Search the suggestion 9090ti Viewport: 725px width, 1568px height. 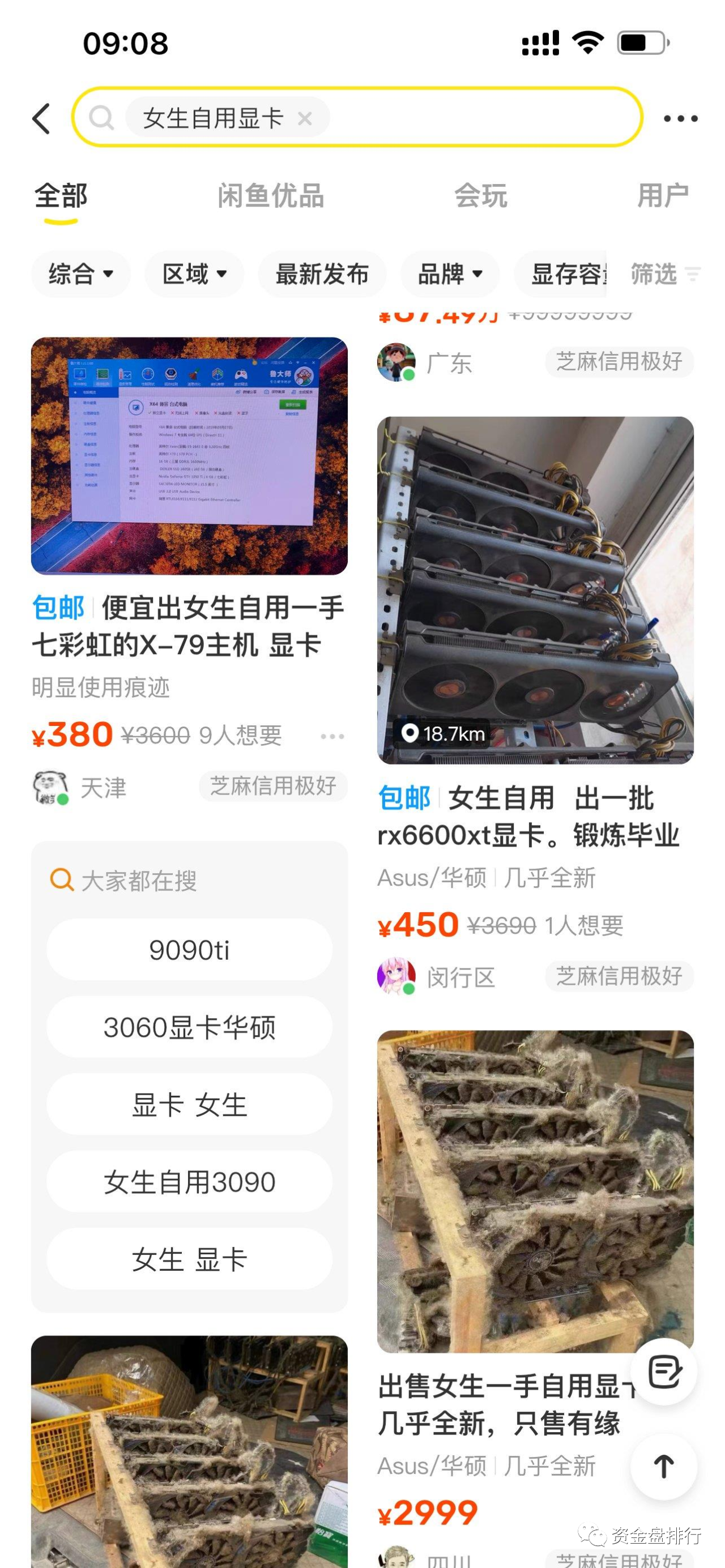(189, 950)
